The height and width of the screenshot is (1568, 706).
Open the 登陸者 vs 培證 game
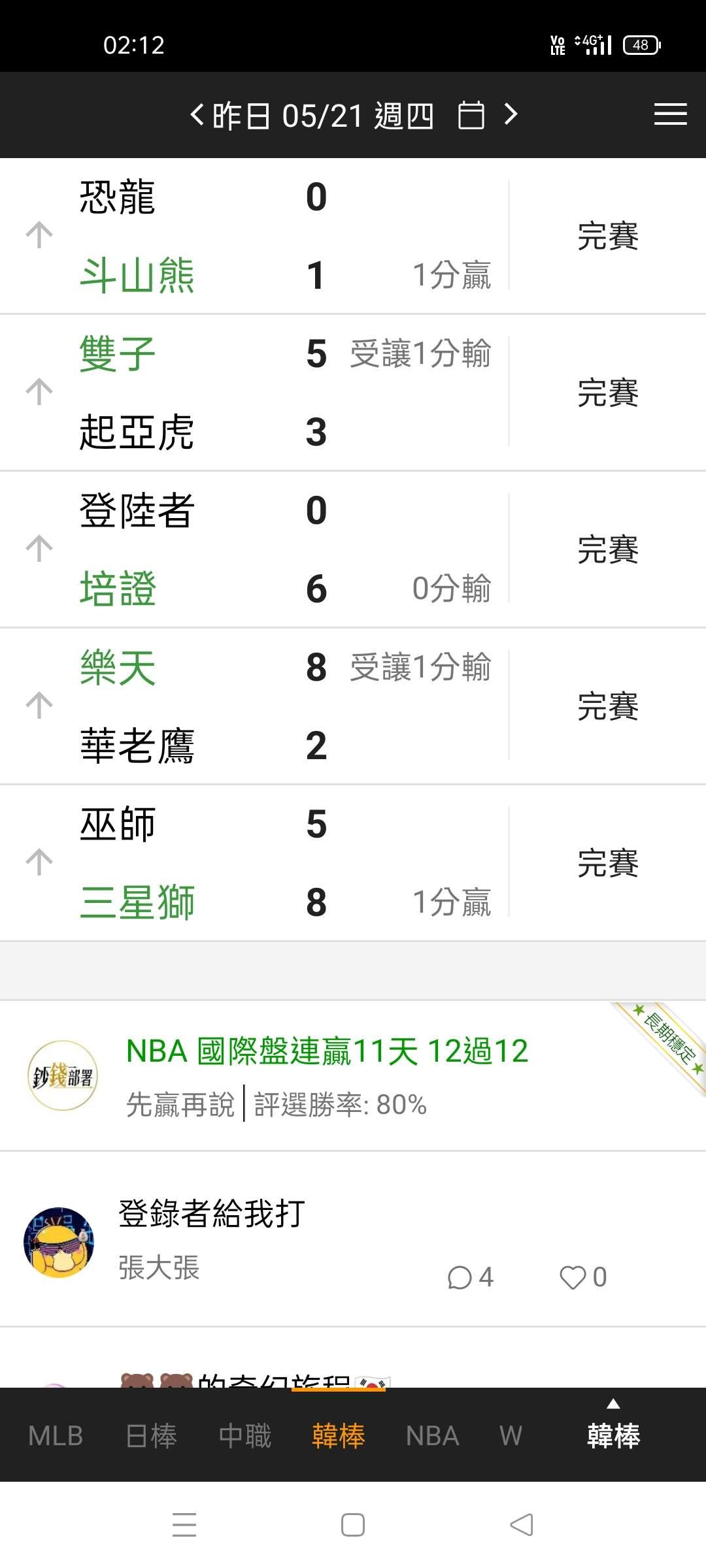pos(353,549)
